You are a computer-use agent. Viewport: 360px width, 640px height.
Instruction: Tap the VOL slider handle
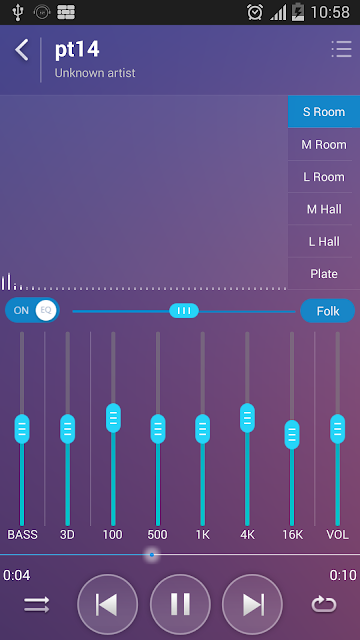coord(338,429)
